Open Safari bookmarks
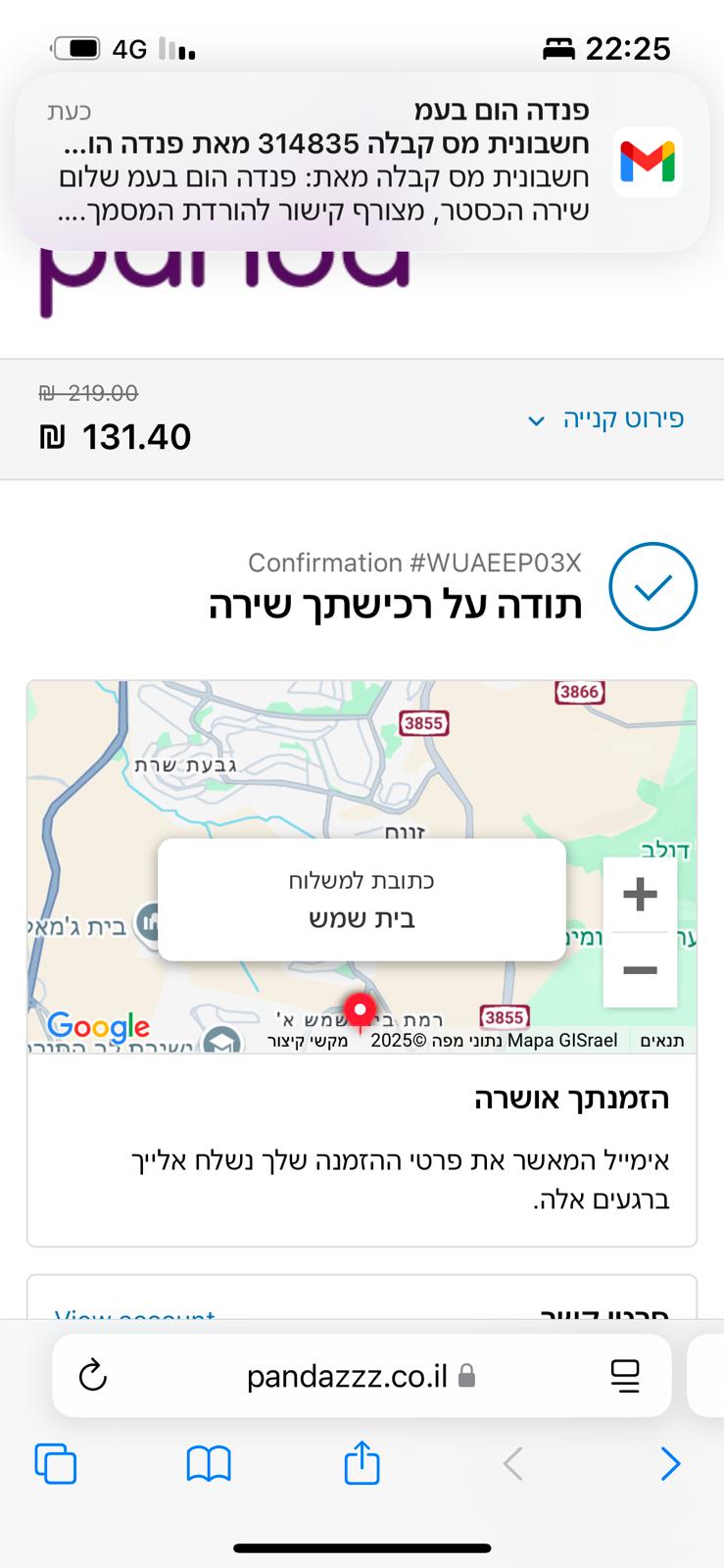Image resolution: width=724 pixels, height=1568 pixels. tap(209, 1464)
